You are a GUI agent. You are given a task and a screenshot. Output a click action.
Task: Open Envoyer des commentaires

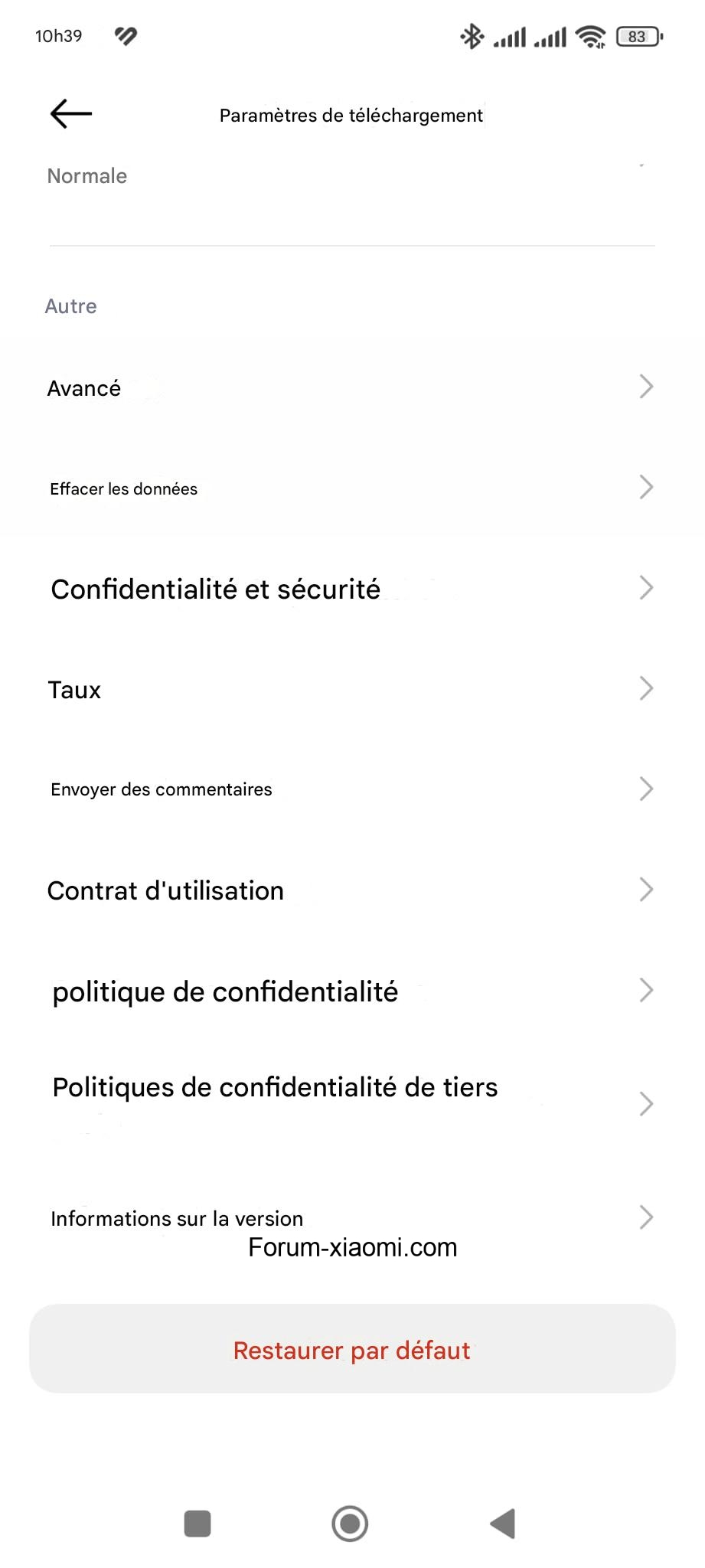351,789
